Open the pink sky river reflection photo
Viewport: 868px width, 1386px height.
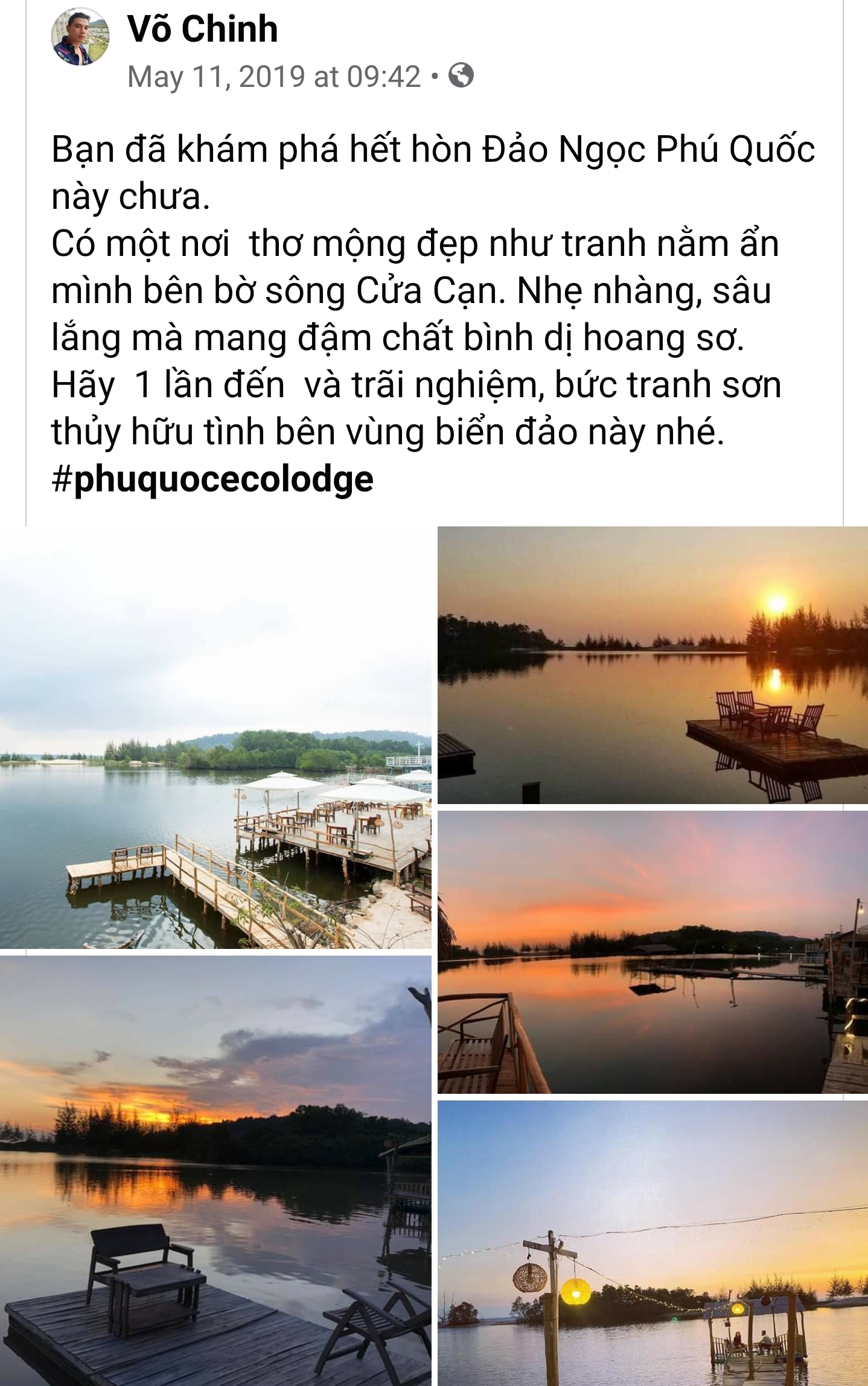coord(653,952)
